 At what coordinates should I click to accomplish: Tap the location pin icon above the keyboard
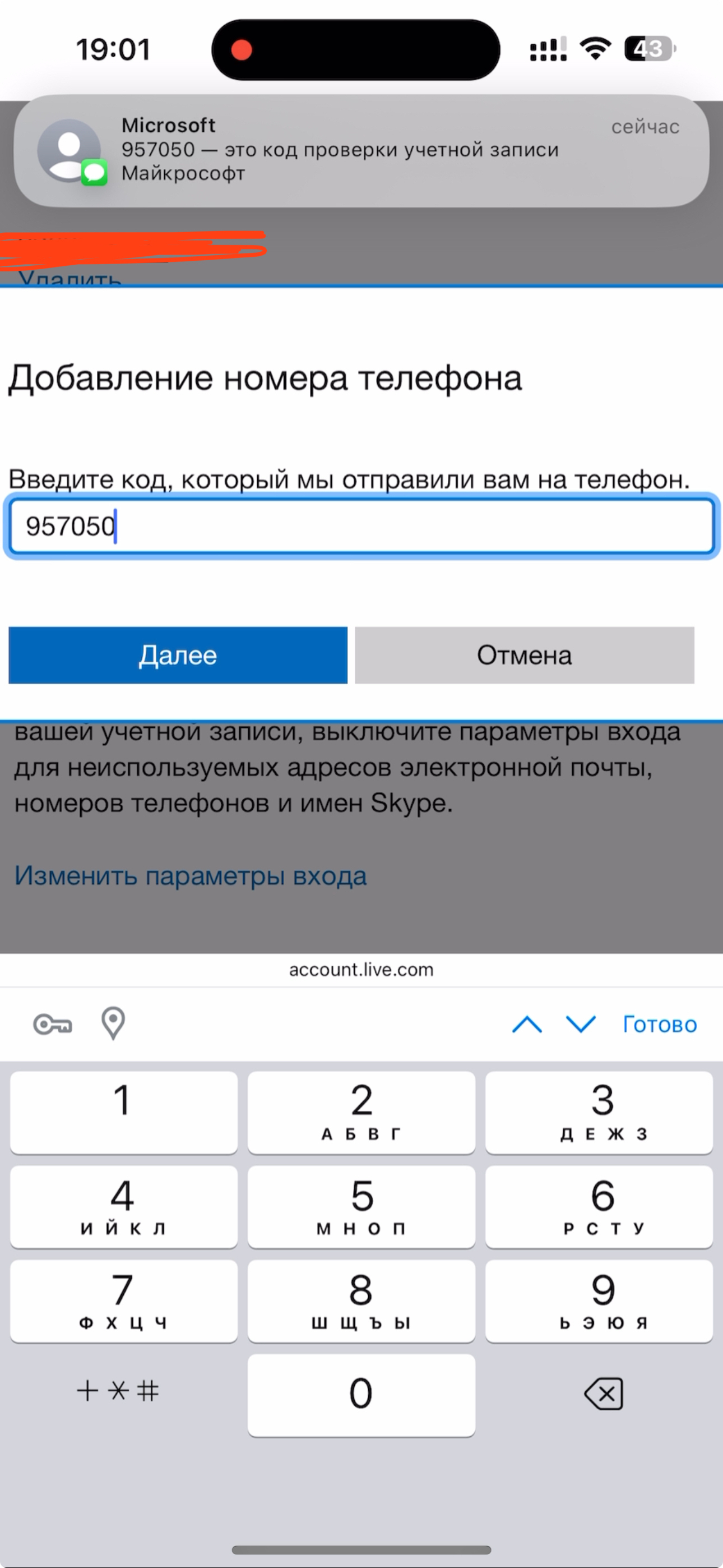[113, 1023]
